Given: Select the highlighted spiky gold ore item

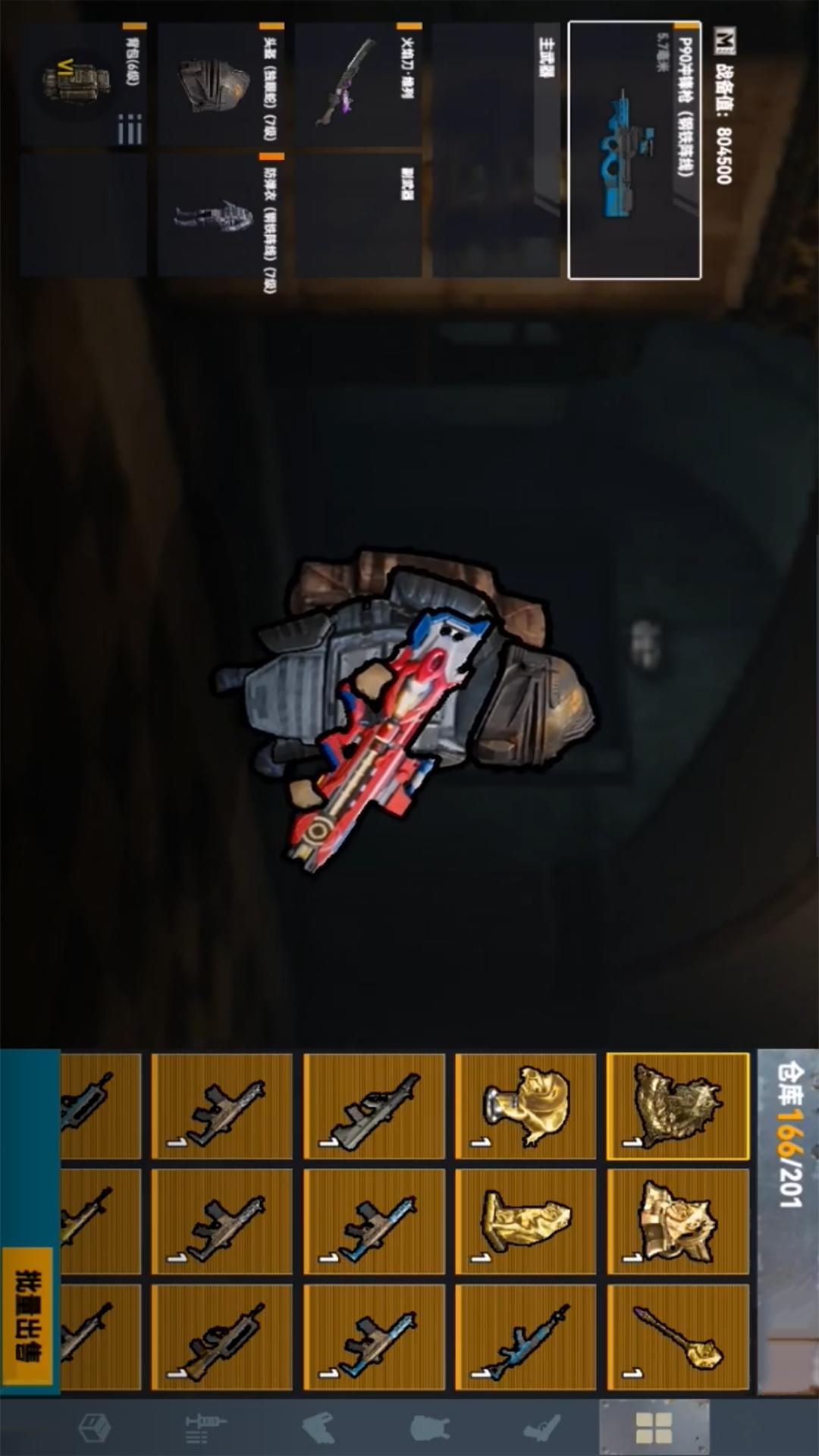Looking at the screenshot, I should point(677,1106).
